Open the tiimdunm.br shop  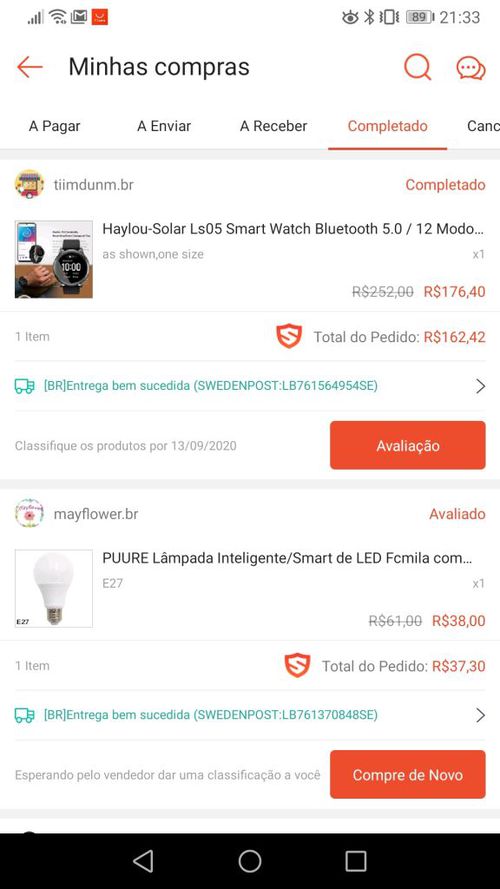pos(94,185)
